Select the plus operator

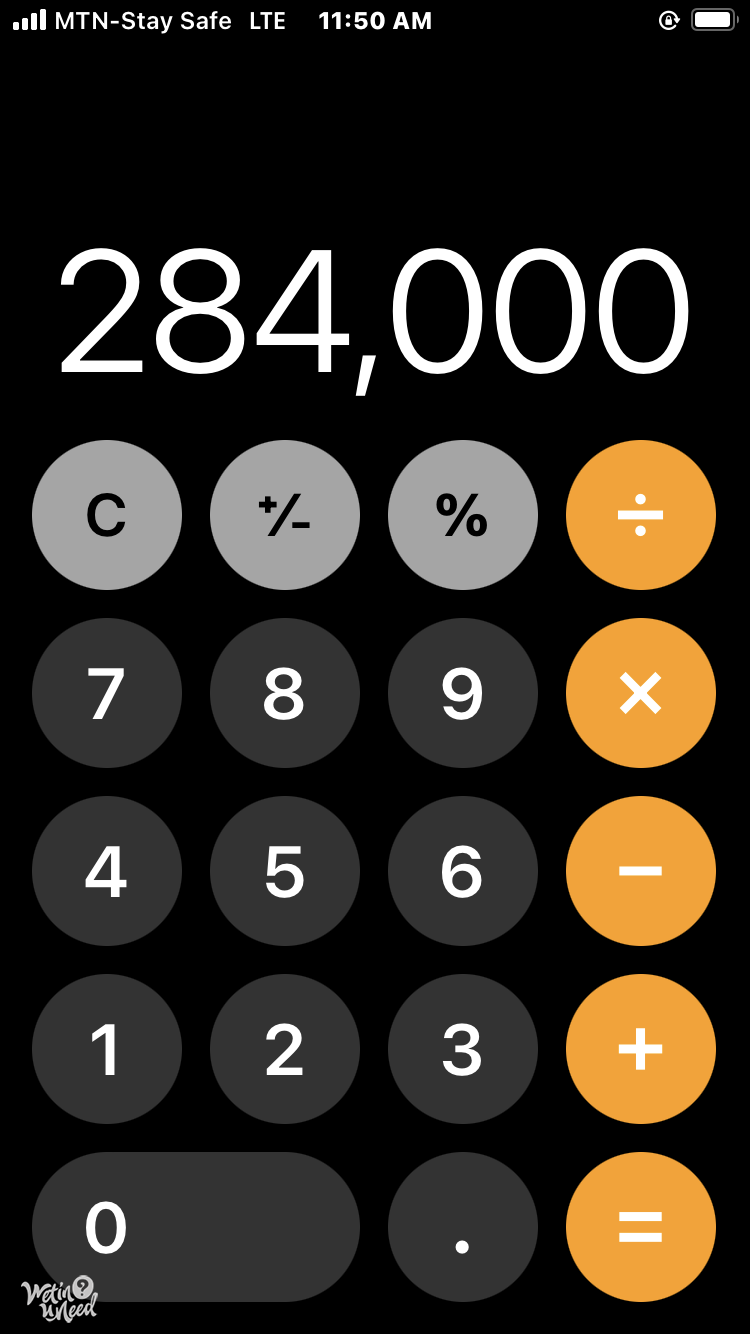click(x=641, y=1049)
